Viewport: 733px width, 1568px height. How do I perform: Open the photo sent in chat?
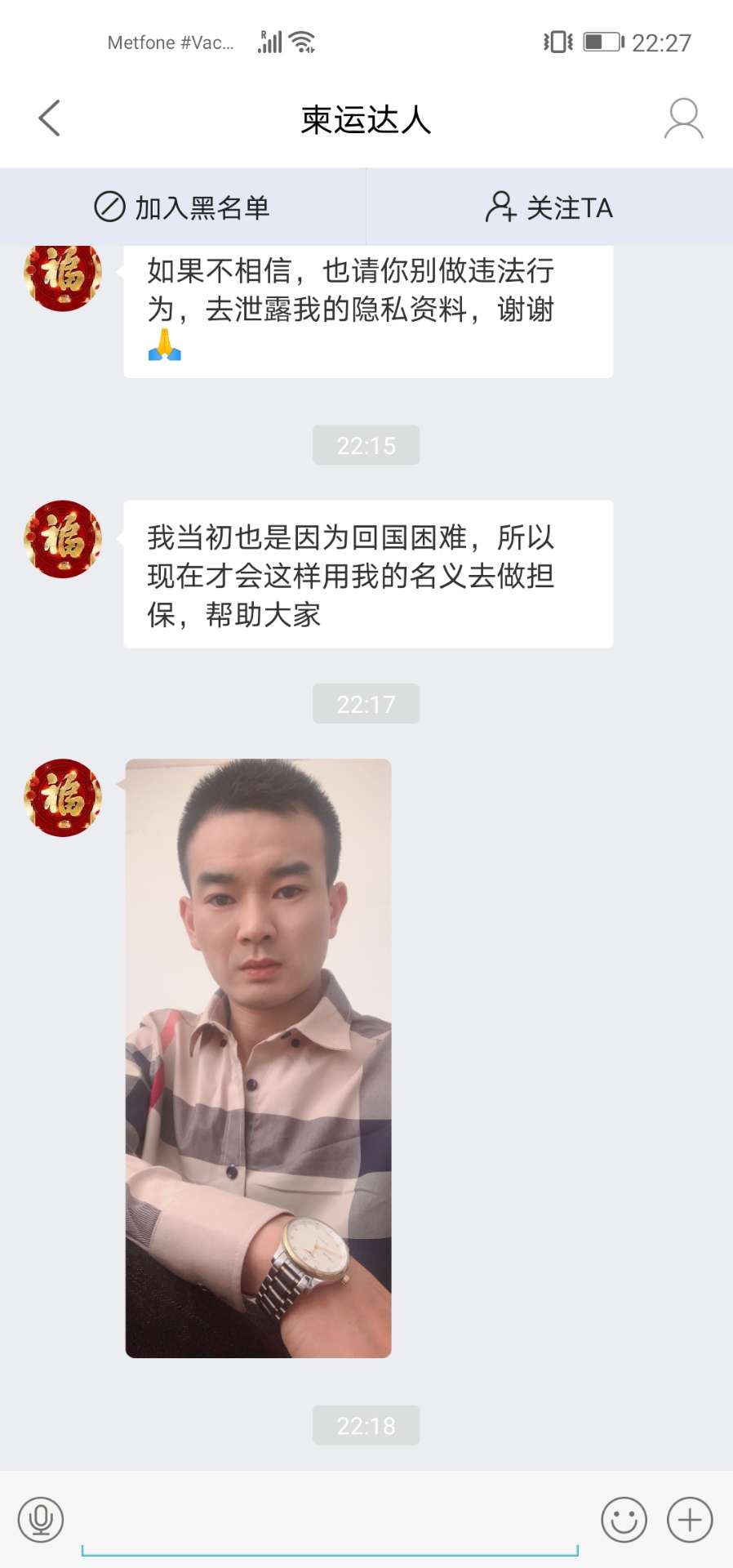258,1058
